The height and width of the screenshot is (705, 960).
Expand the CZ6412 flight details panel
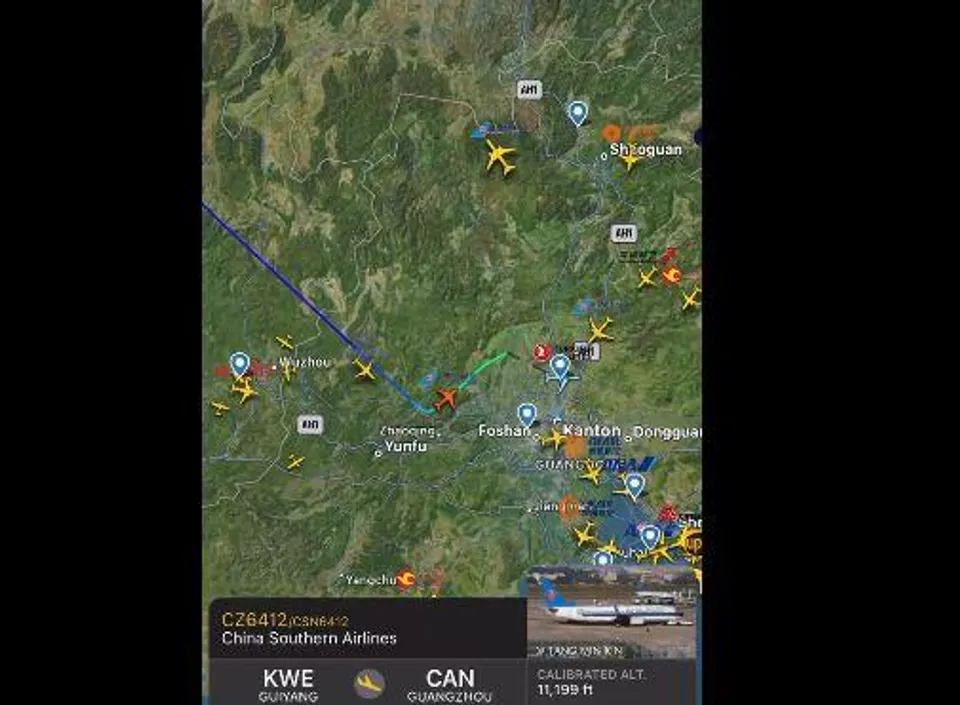click(x=366, y=628)
